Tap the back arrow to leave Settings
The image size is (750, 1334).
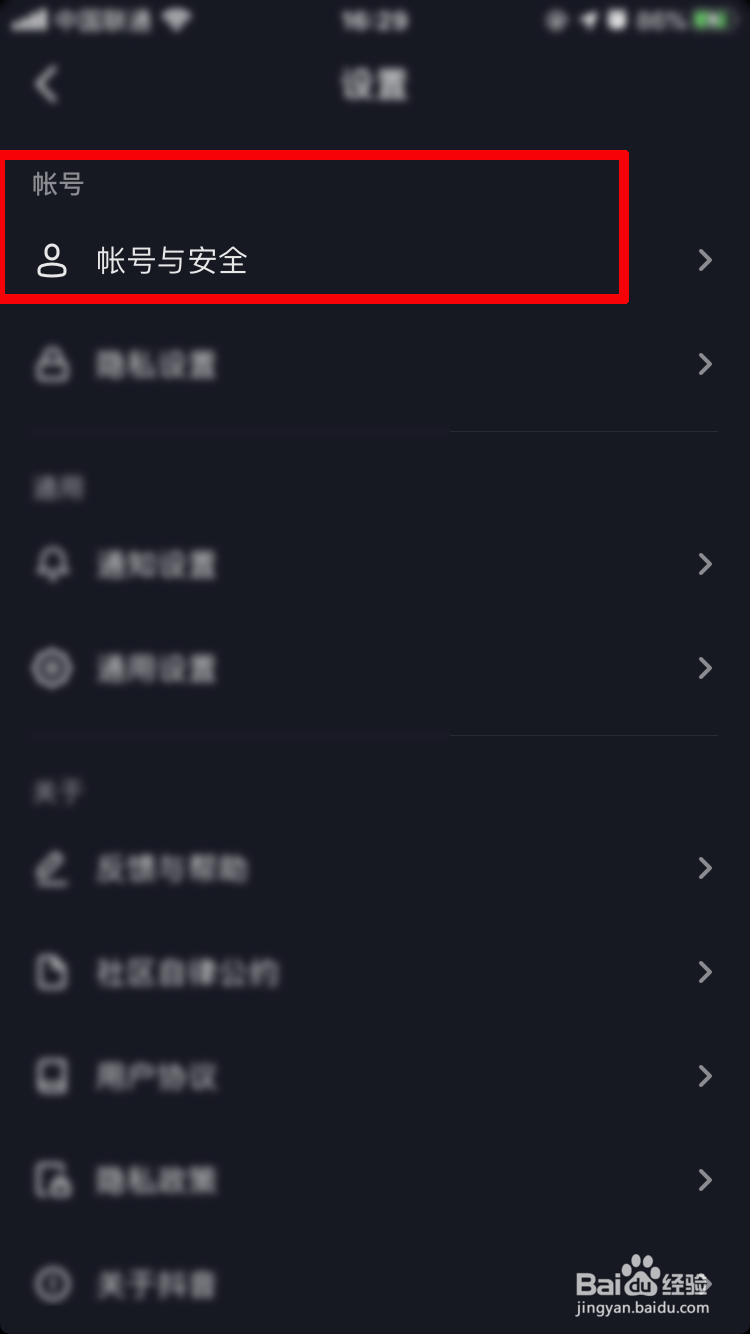(47, 85)
